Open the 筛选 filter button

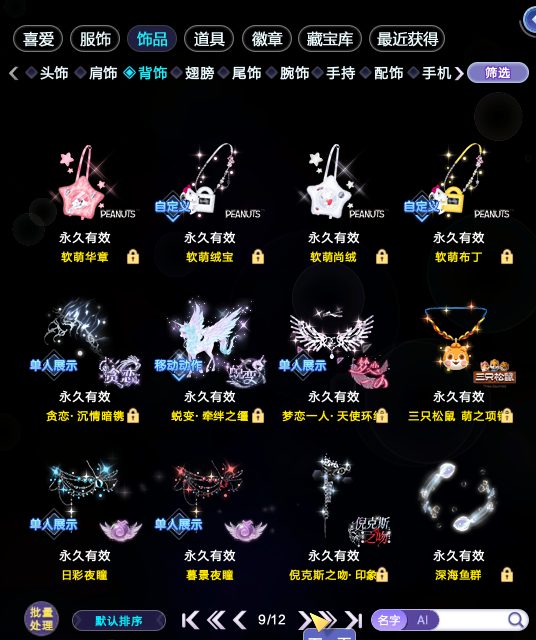click(x=498, y=73)
